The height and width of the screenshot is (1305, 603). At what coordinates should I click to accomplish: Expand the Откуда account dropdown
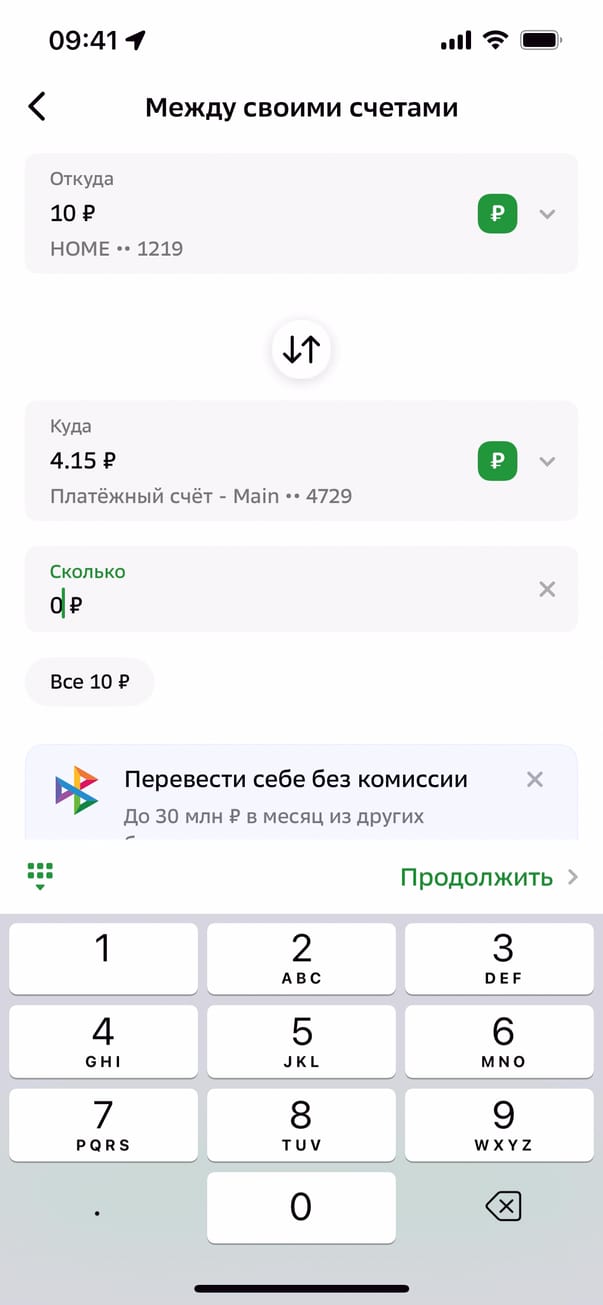[546, 213]
